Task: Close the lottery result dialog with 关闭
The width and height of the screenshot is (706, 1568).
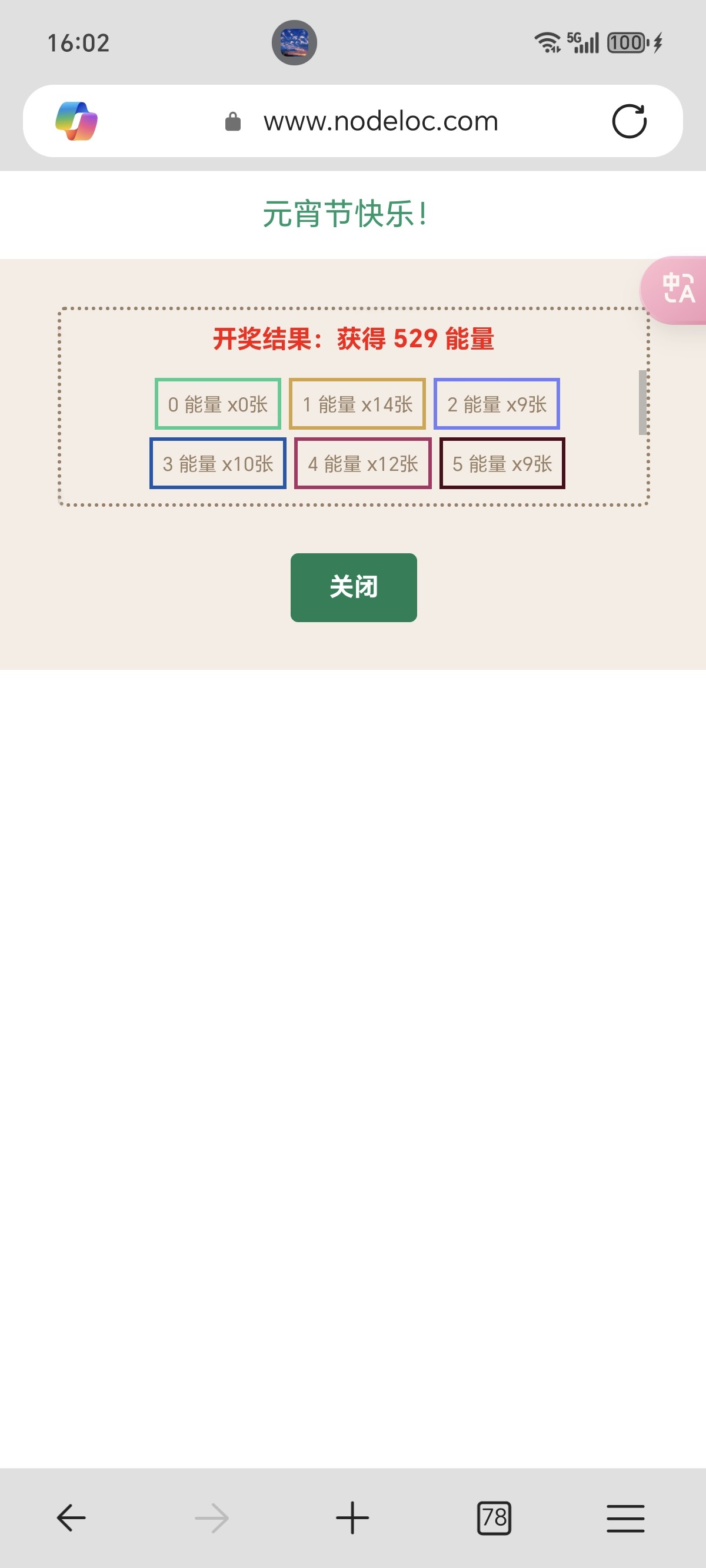Action: 353,587
